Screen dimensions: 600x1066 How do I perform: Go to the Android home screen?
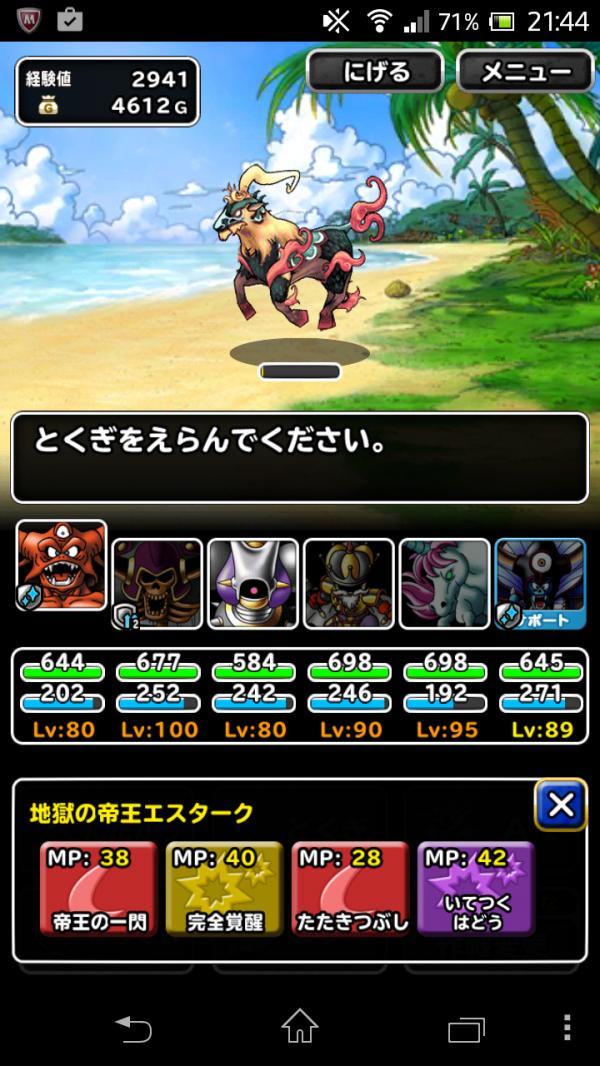click(299, 1027)
